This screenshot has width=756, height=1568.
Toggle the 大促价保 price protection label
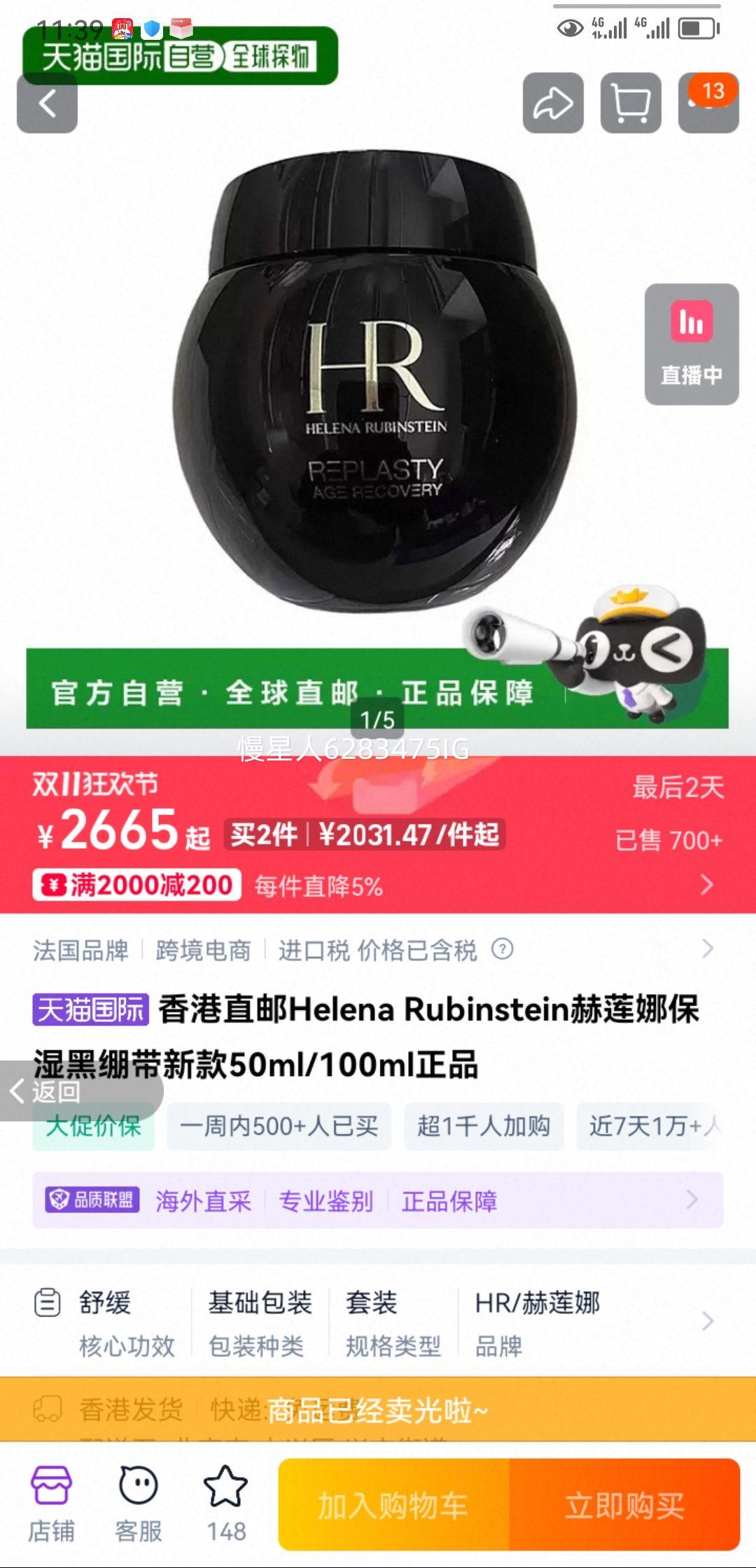coord(93,1126)
